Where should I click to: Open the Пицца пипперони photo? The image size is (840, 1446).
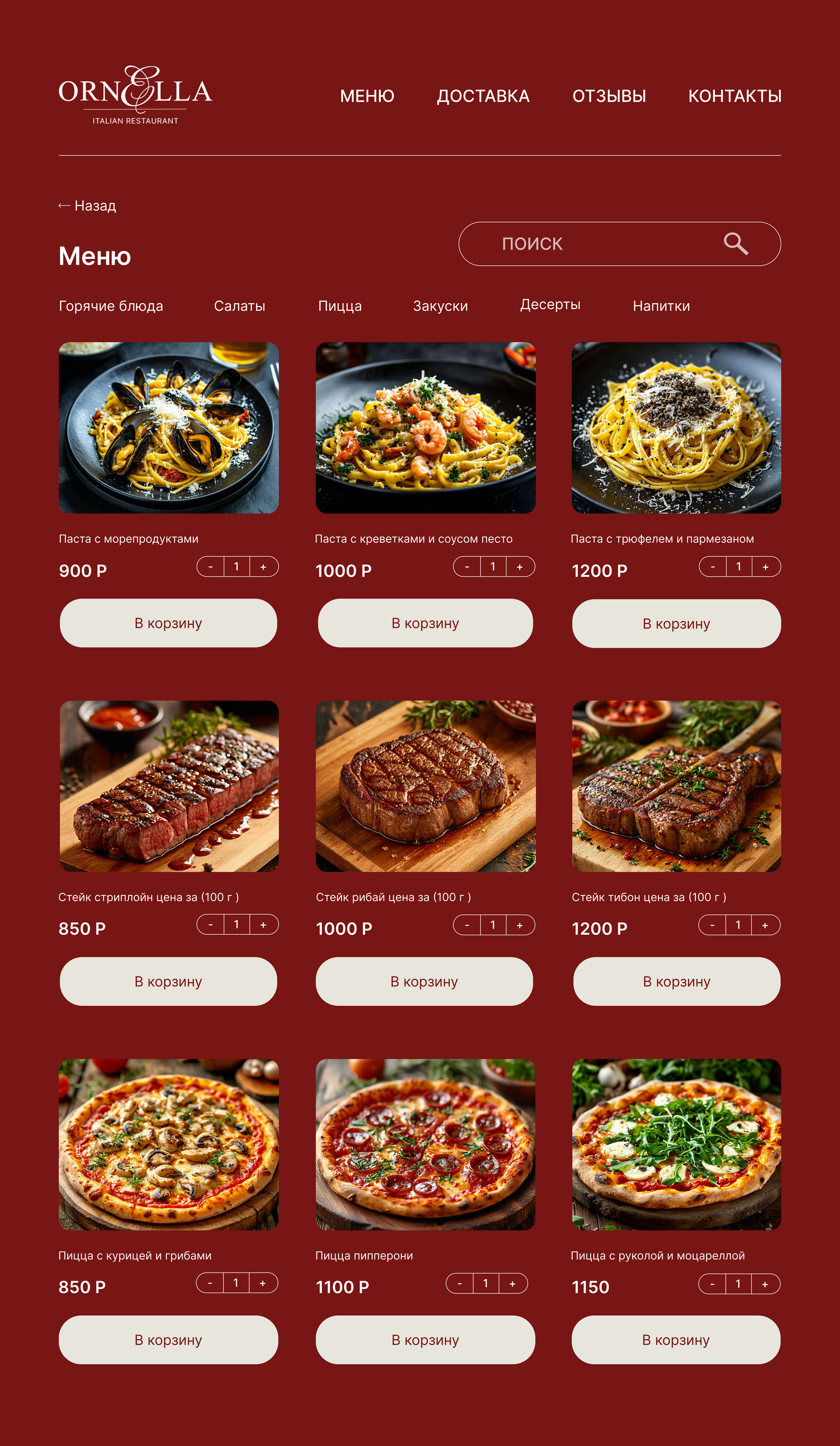(425, 1144)
